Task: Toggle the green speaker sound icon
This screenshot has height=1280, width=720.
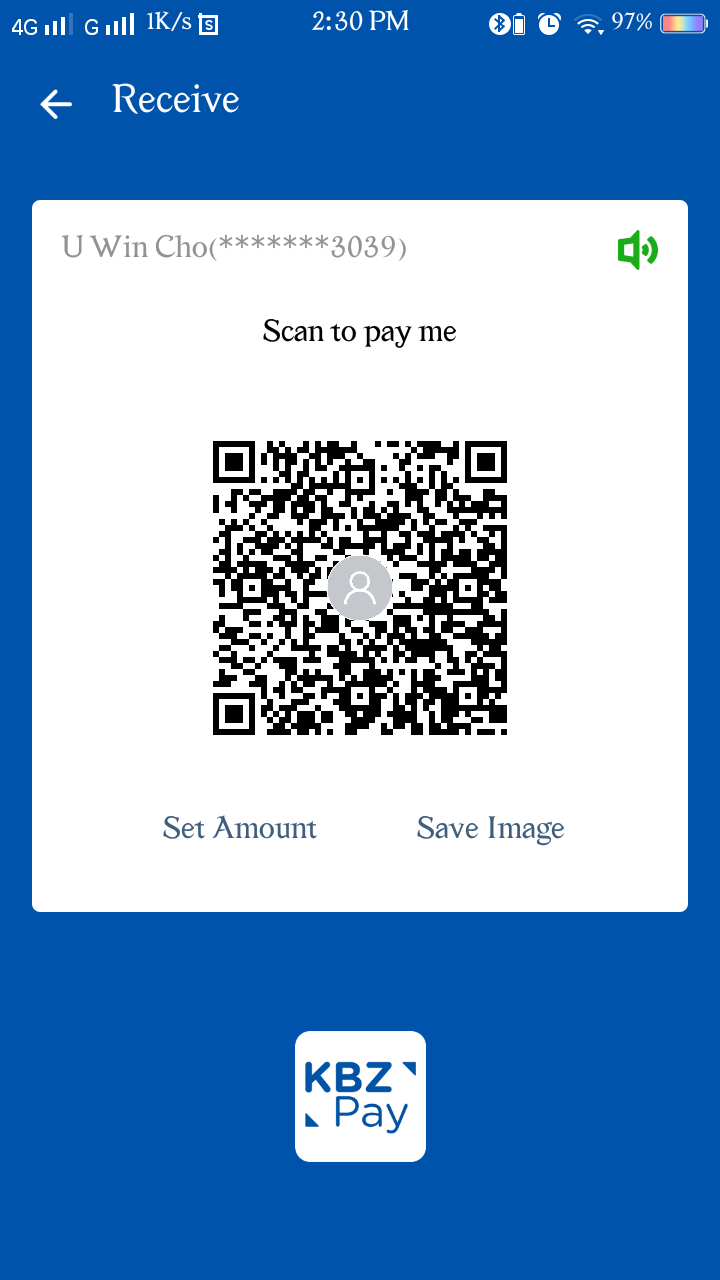Action: (637, 249)
